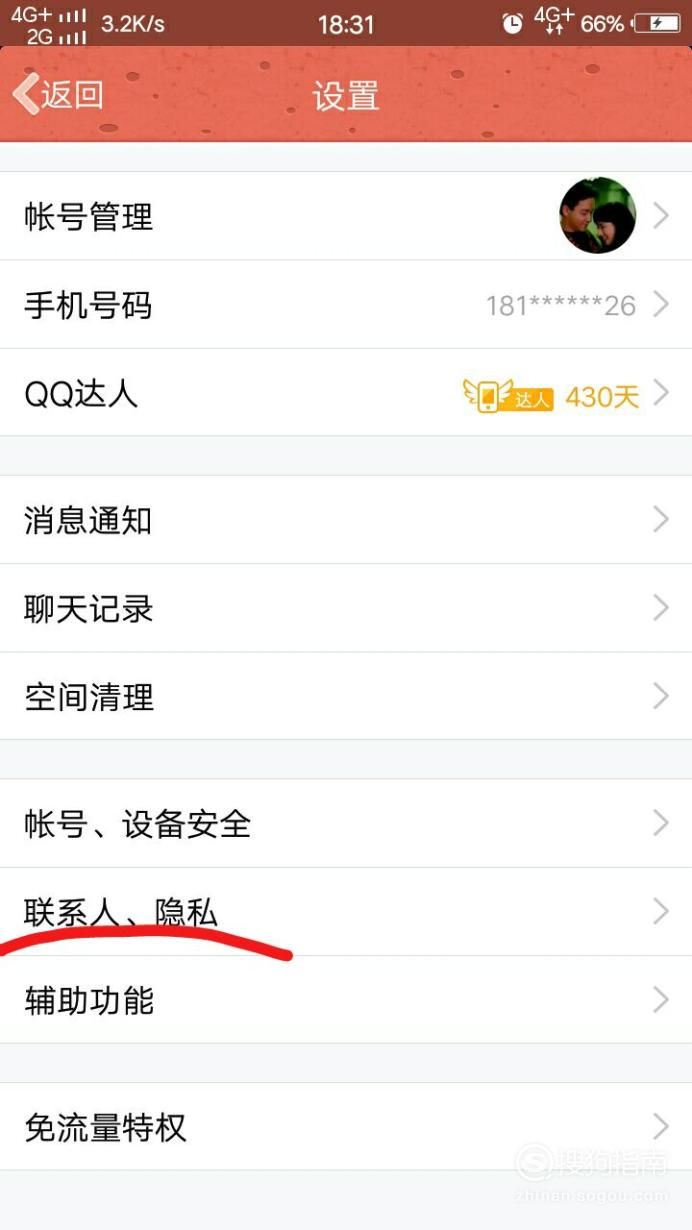Open 消息通知 notification settings

346,520
